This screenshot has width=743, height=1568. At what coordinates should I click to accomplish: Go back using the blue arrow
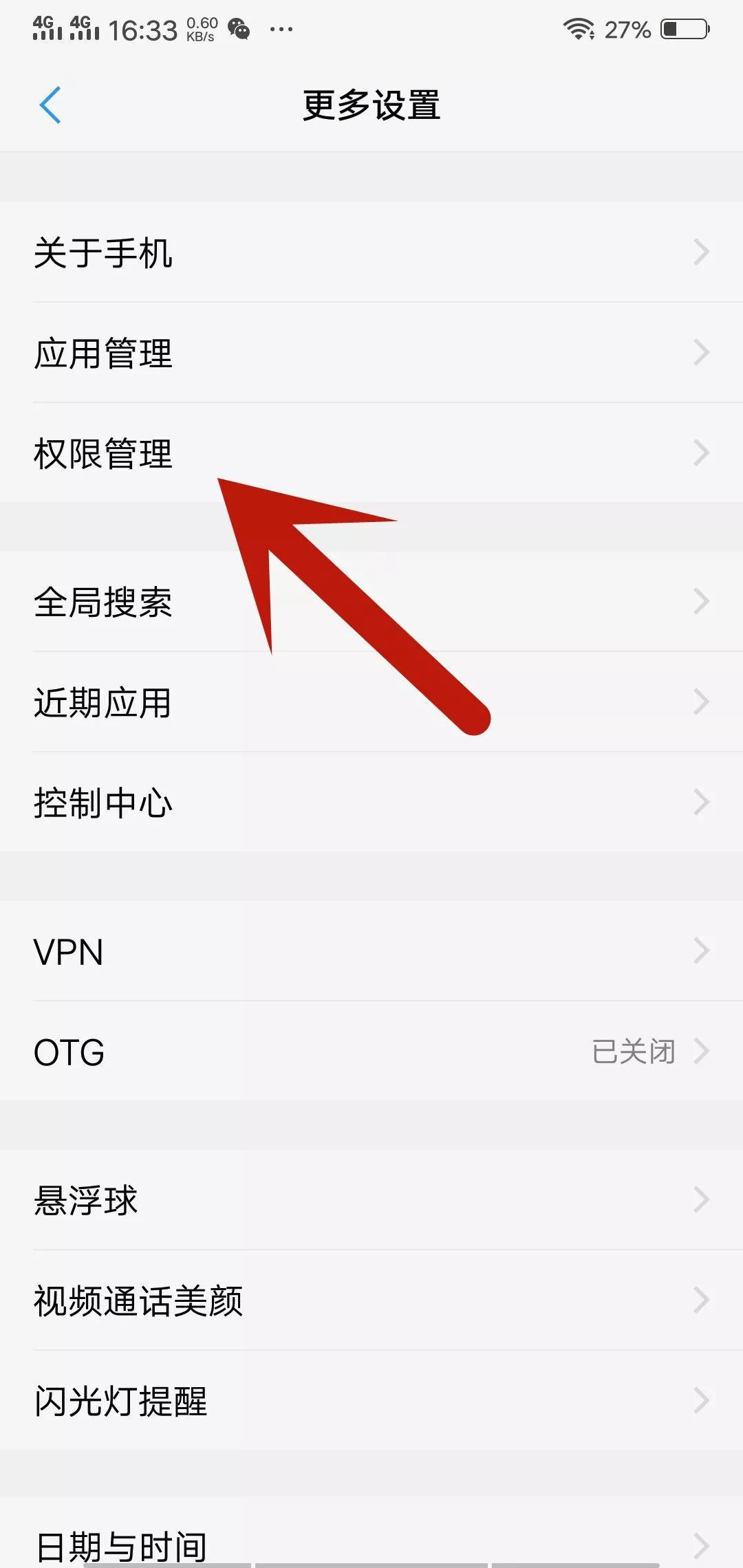50,105
